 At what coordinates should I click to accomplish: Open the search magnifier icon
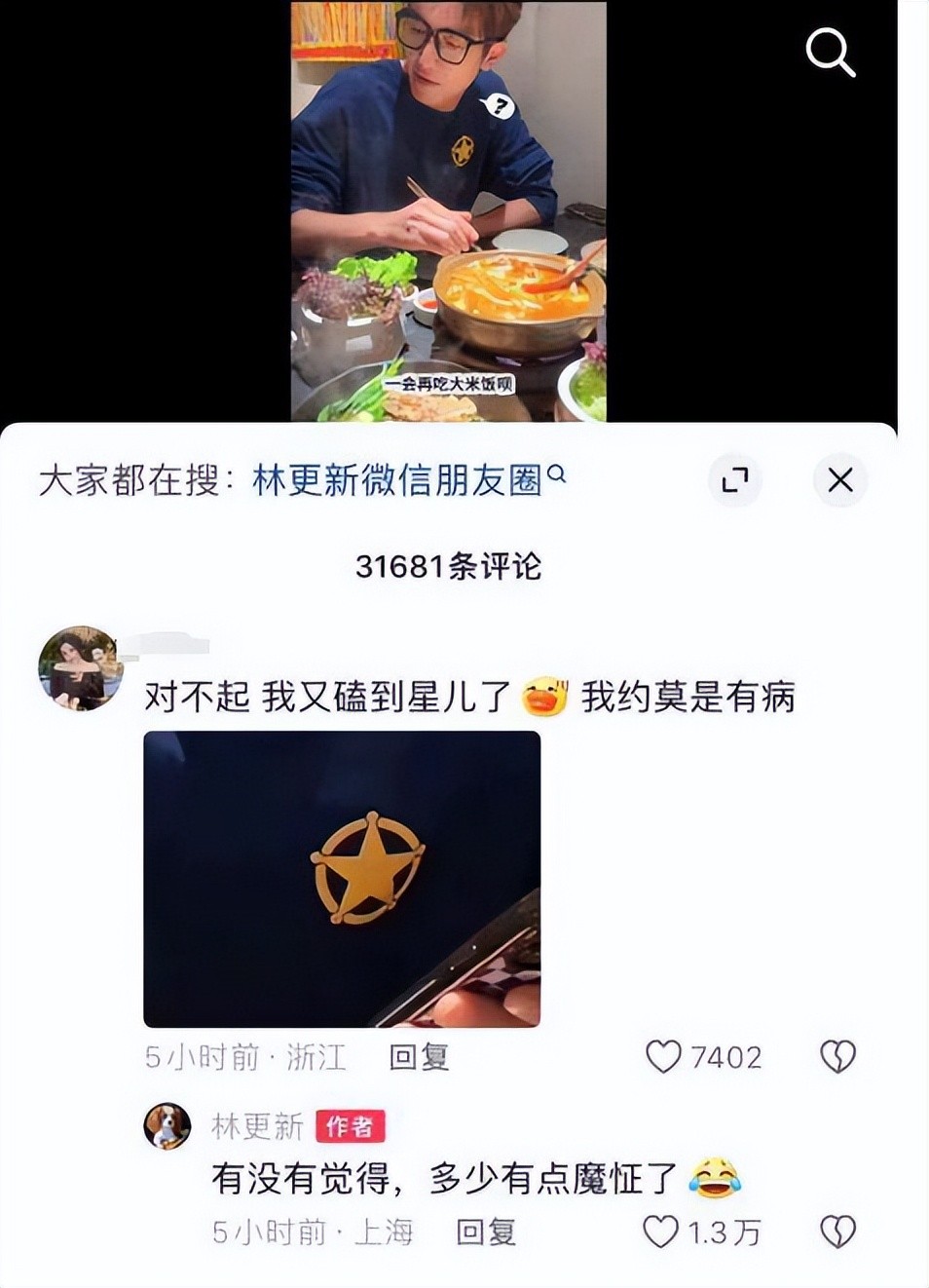(x=830, y=52)
